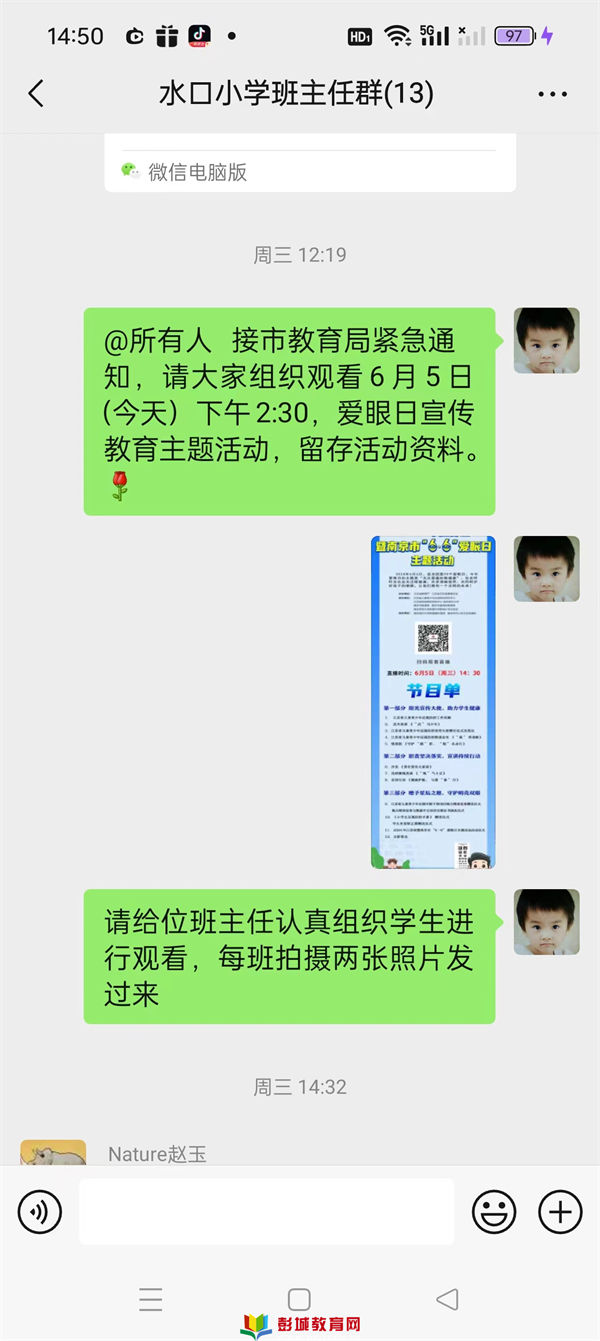Open the group chat options menu
This screenshot has height=1341, width=600.
(x=552, y=94)
